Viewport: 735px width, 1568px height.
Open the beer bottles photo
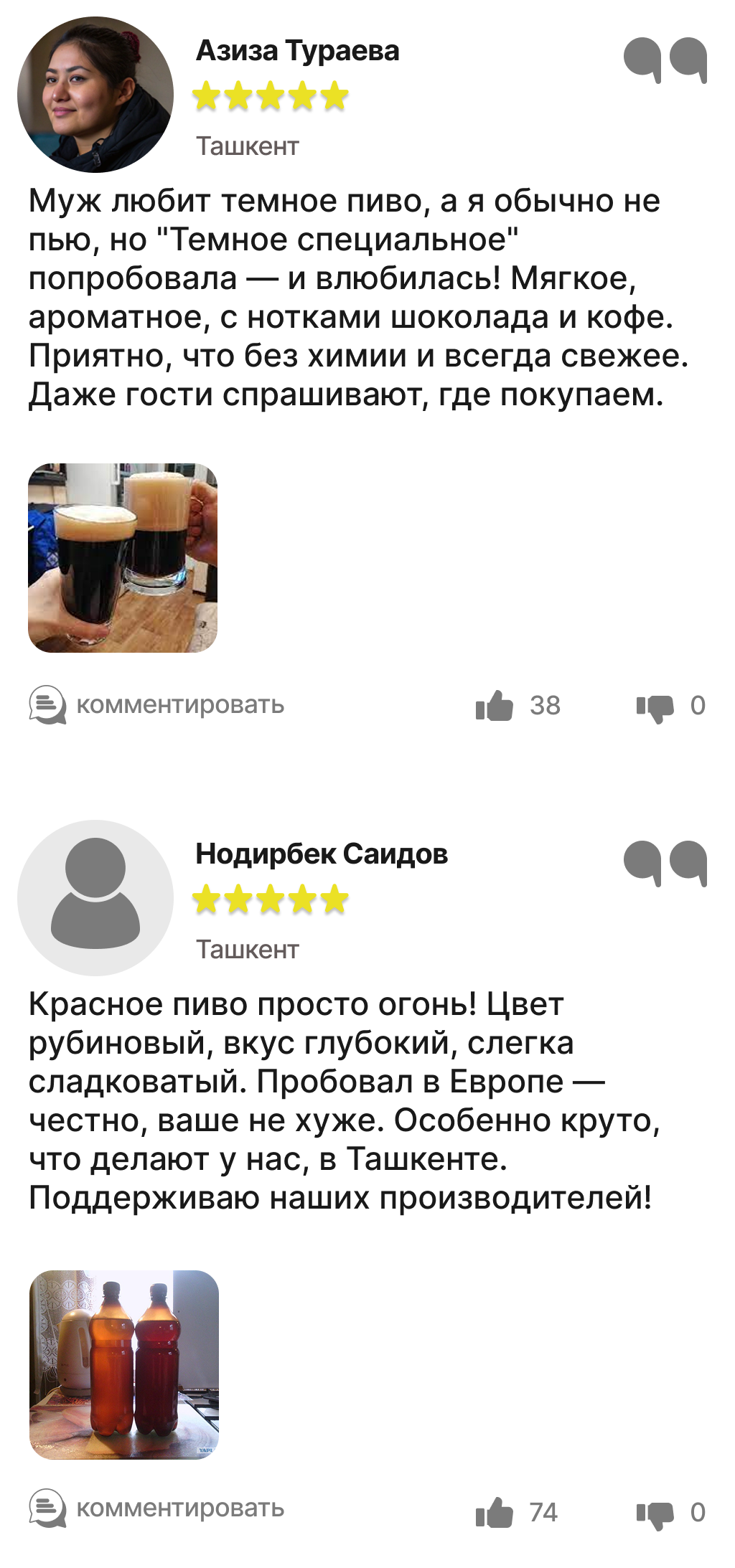coord(124,1365)
